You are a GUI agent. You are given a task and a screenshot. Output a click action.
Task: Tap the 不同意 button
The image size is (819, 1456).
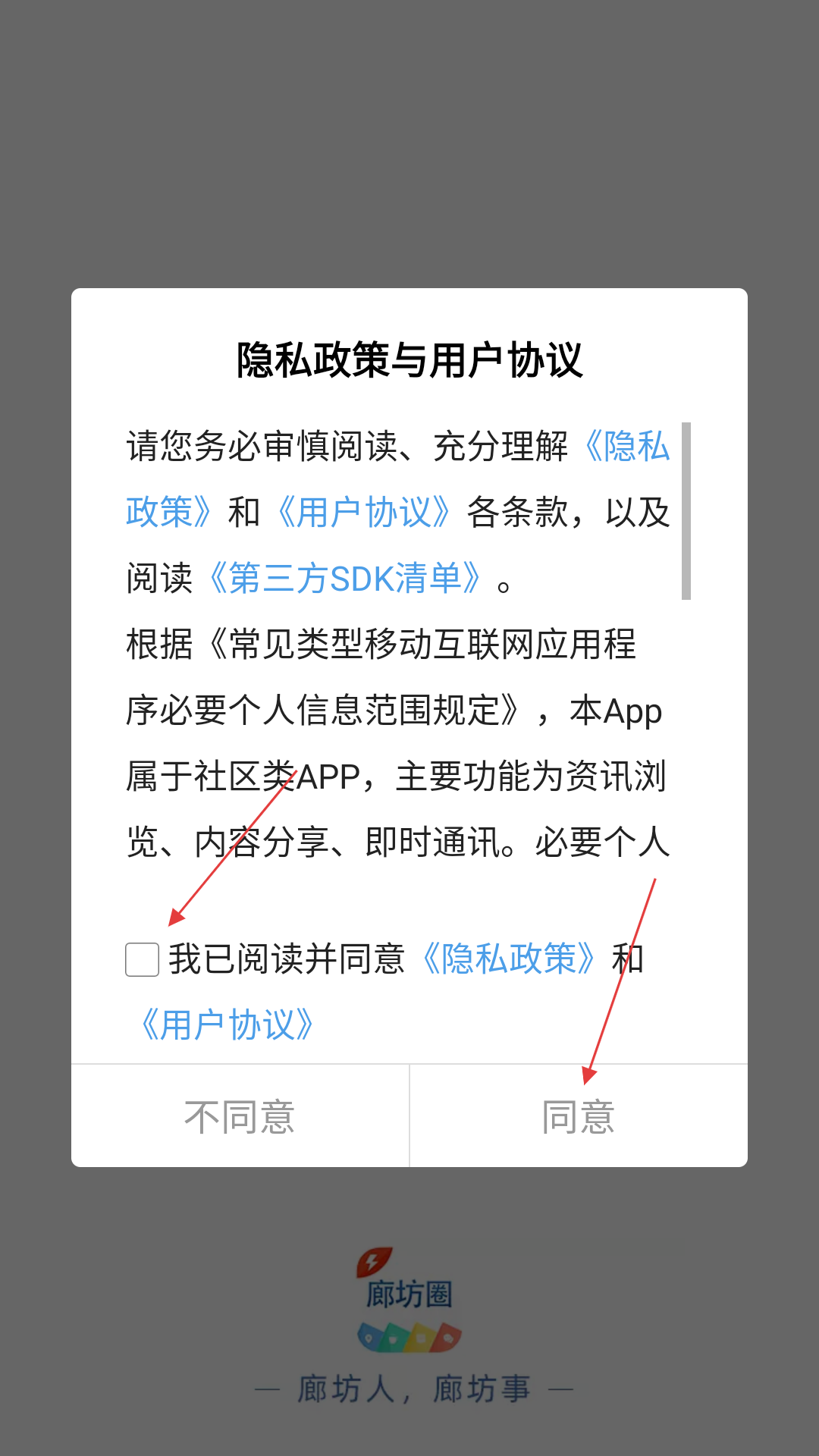coord(240,1116)
